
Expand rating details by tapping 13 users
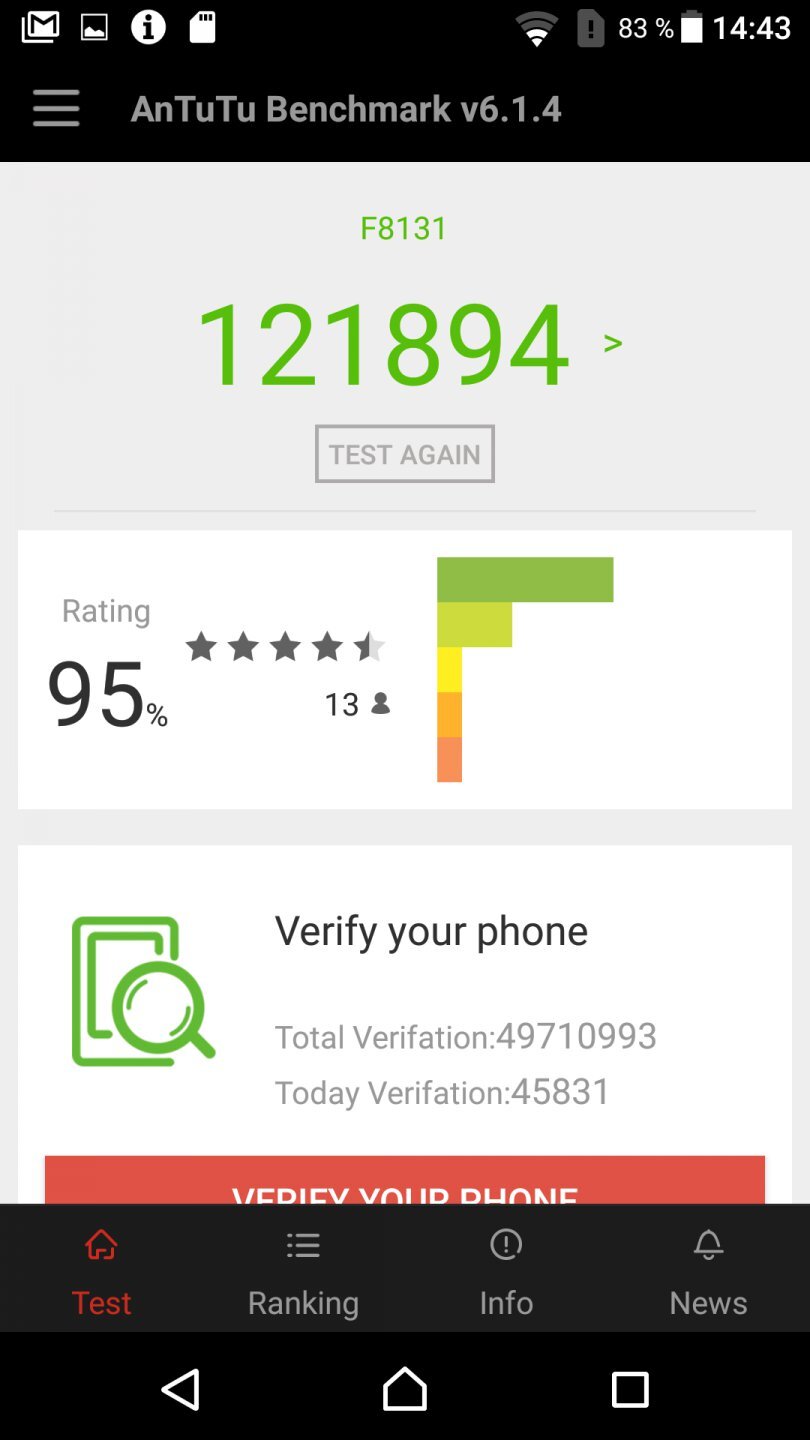point(359,704)
